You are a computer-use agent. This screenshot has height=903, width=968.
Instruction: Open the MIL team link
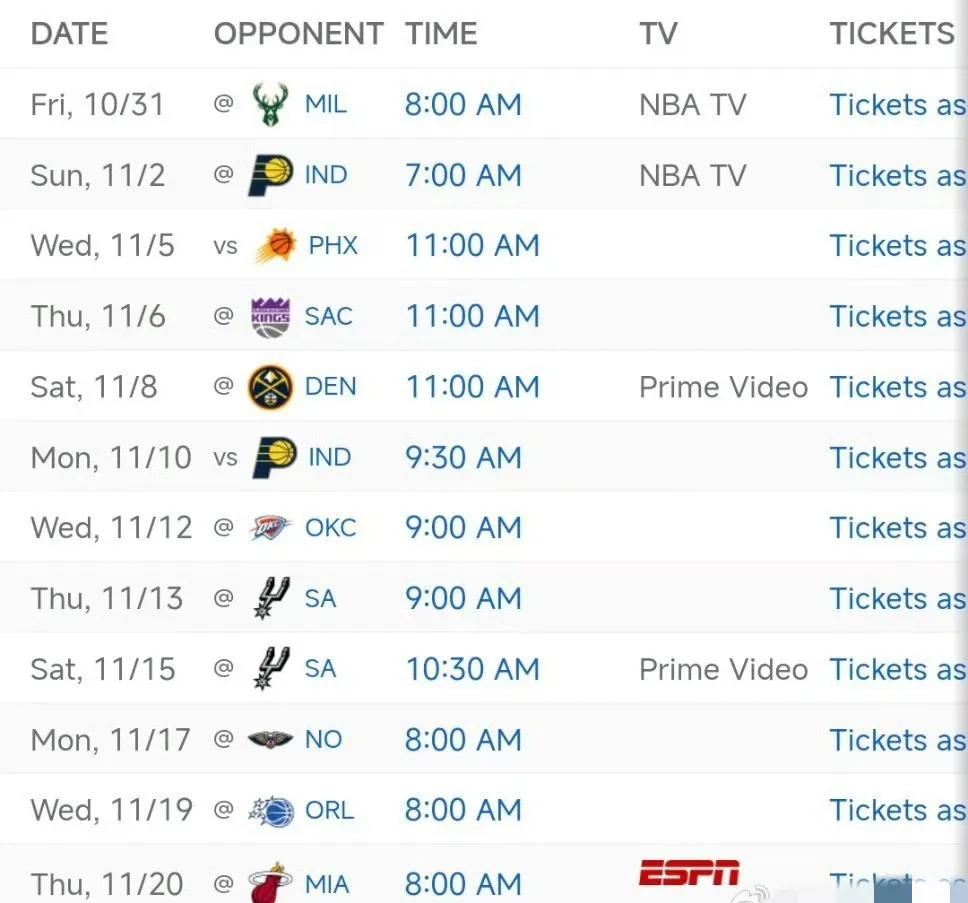[x=325, y=105]
